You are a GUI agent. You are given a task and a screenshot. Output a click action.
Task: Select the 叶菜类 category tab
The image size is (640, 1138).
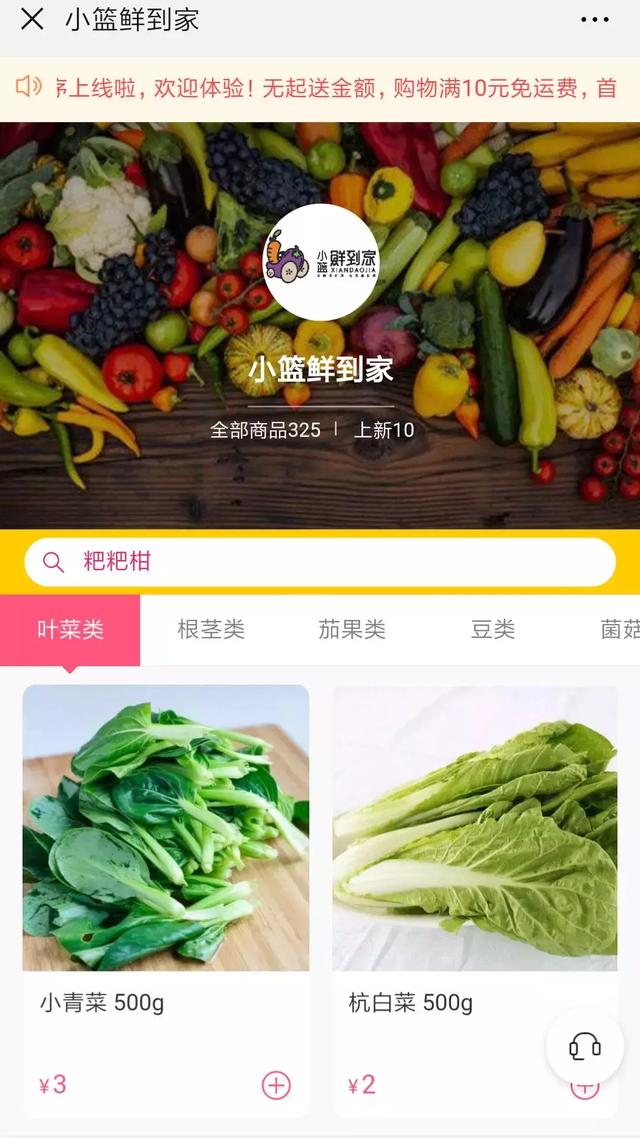point(70,630)
